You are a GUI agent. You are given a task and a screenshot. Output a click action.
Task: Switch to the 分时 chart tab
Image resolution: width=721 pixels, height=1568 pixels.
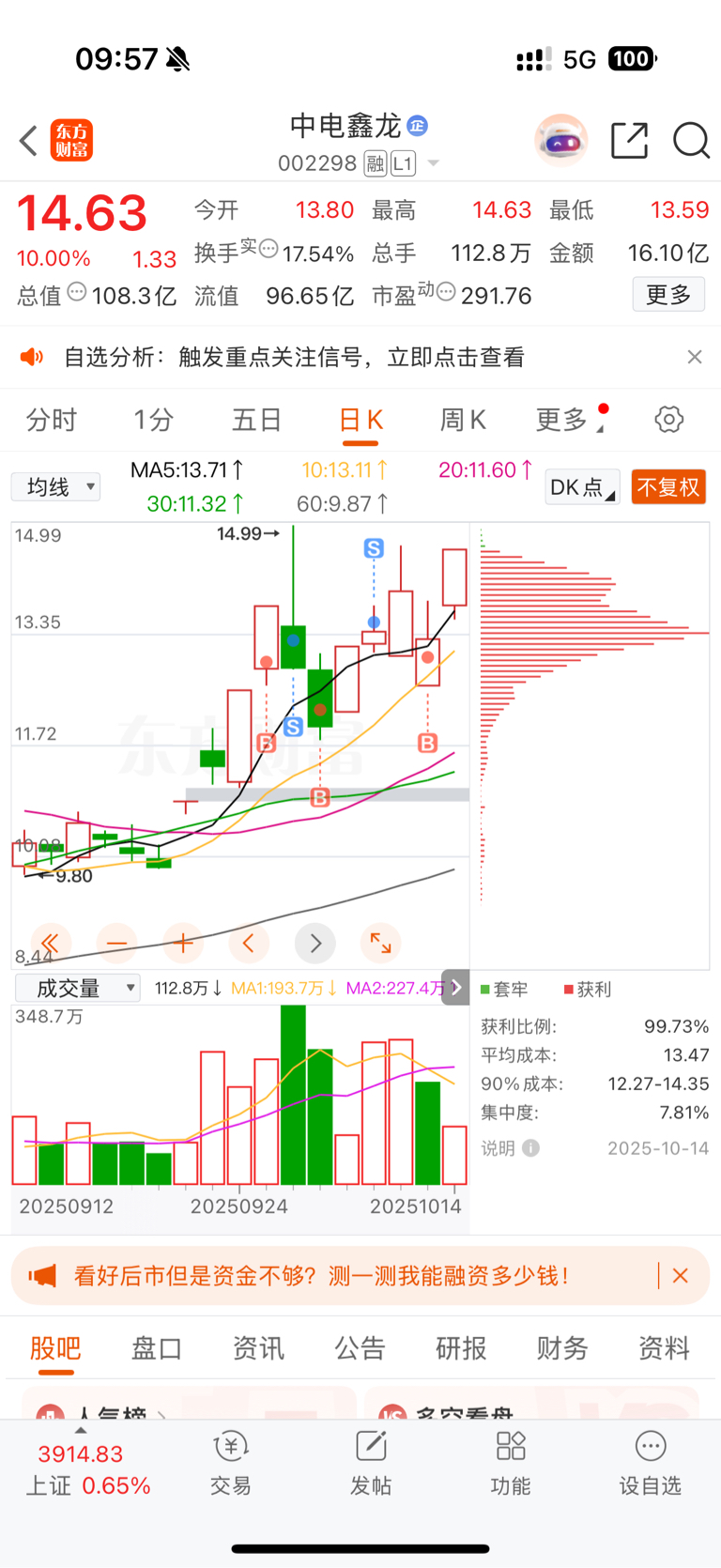tap(51, 420)
